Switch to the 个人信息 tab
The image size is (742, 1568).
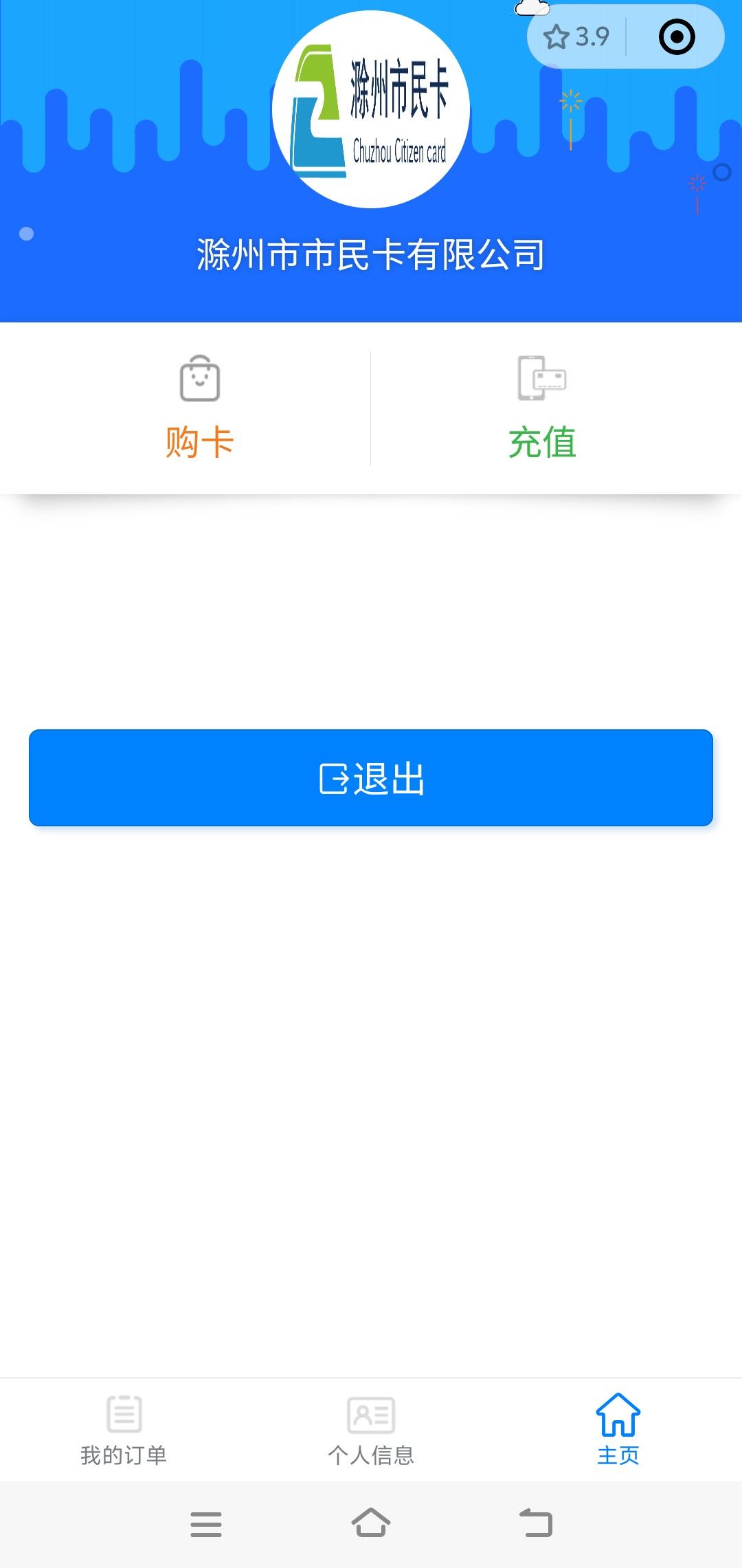coord(371,1430)
